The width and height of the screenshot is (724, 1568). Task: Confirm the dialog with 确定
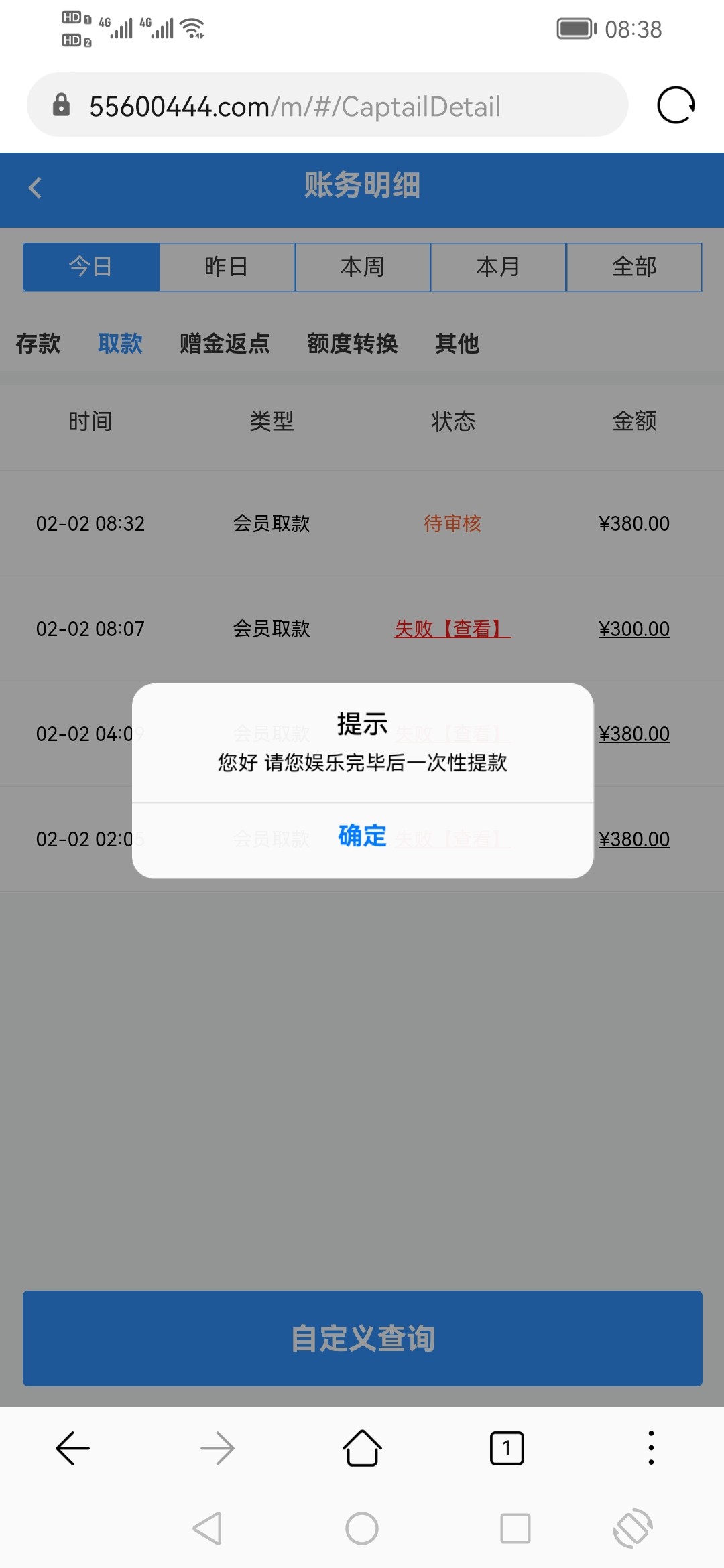[x=362, y=836]
